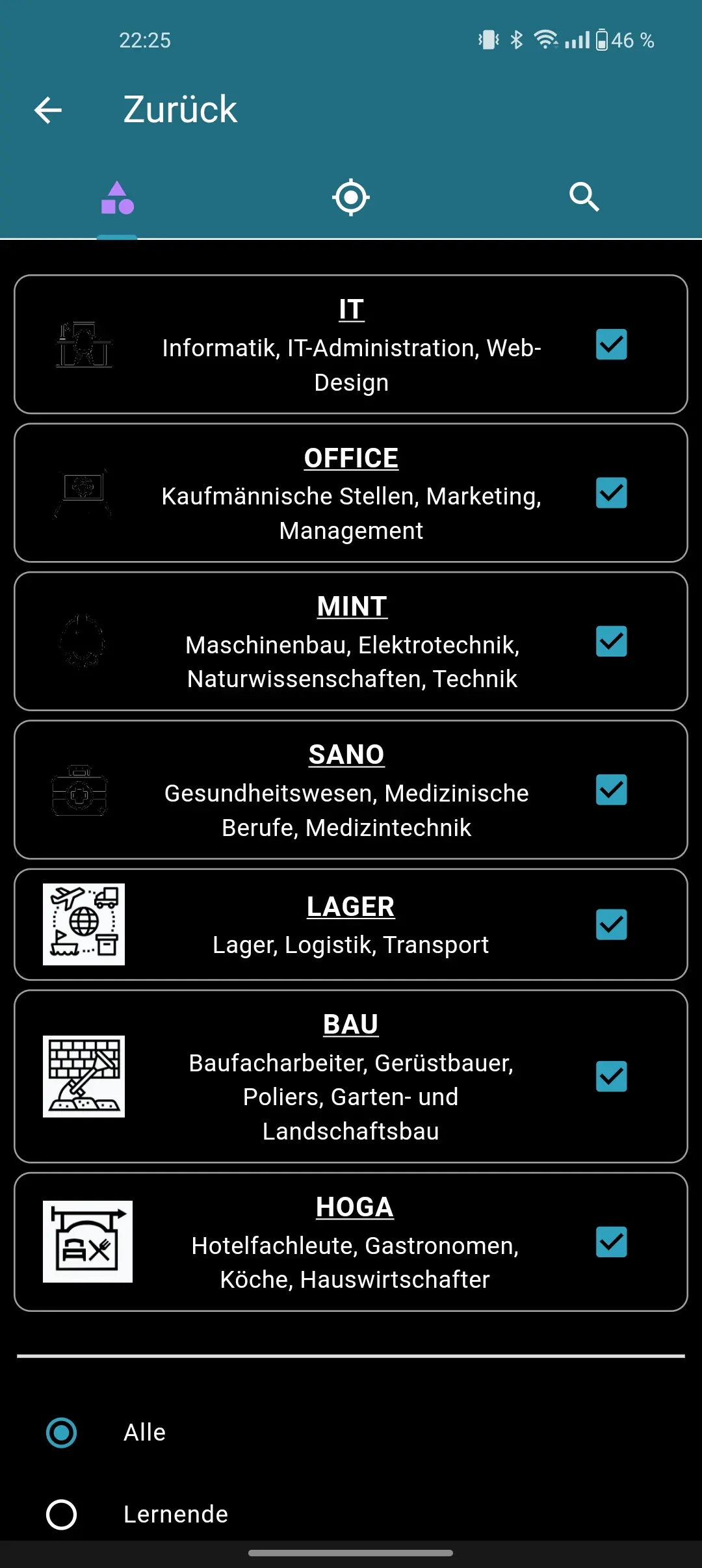Image resolution: width=702 pixels, height=1568 pixels.
Task: Click the LAGER logistics globe icon
Action: click(83, 924)
